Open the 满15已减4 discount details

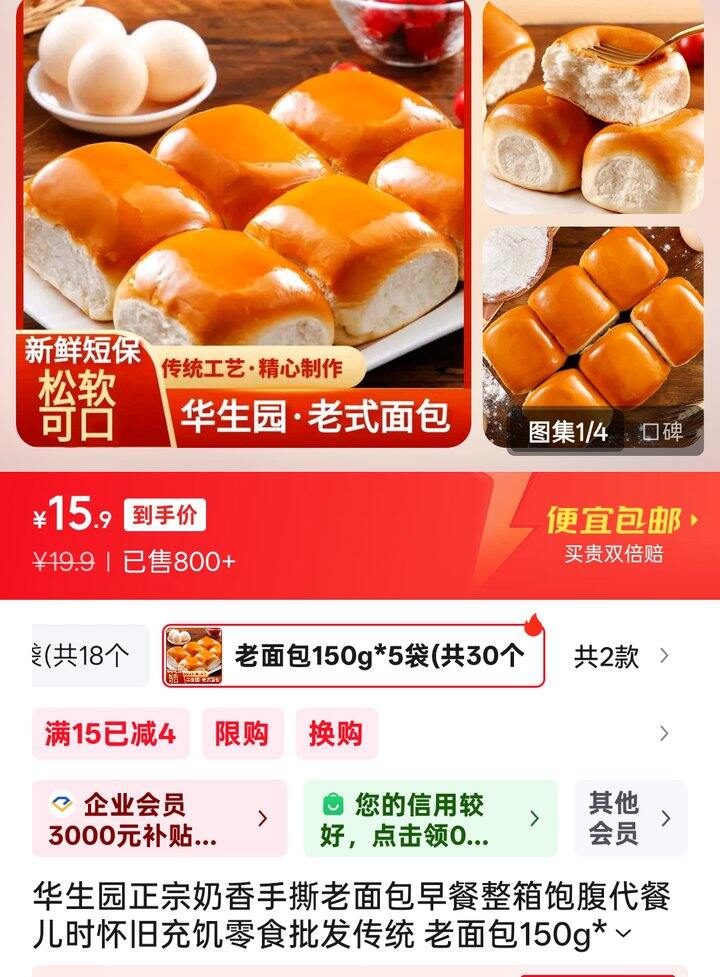[x=110, y=734]
